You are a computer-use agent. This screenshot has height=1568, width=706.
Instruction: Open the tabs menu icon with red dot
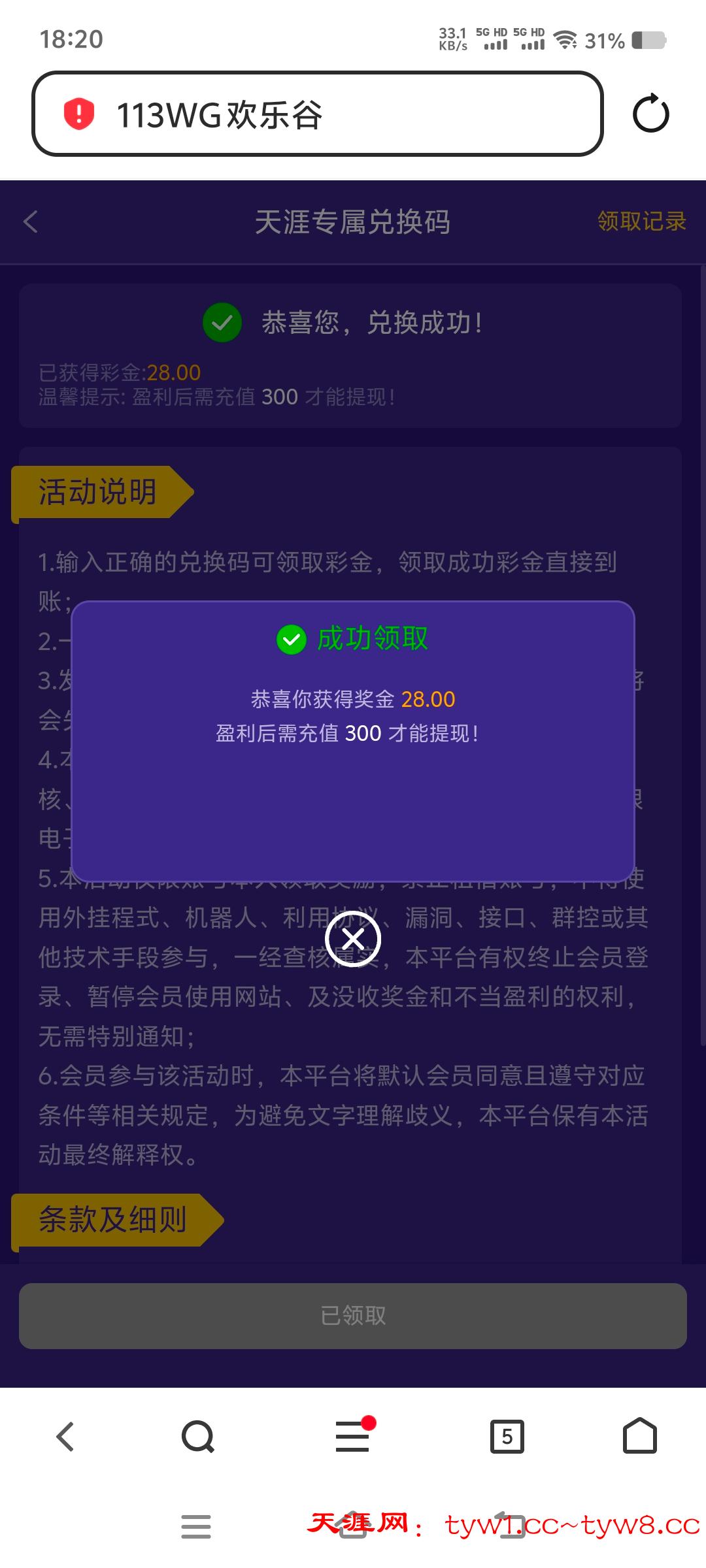tap(352, 1436)
